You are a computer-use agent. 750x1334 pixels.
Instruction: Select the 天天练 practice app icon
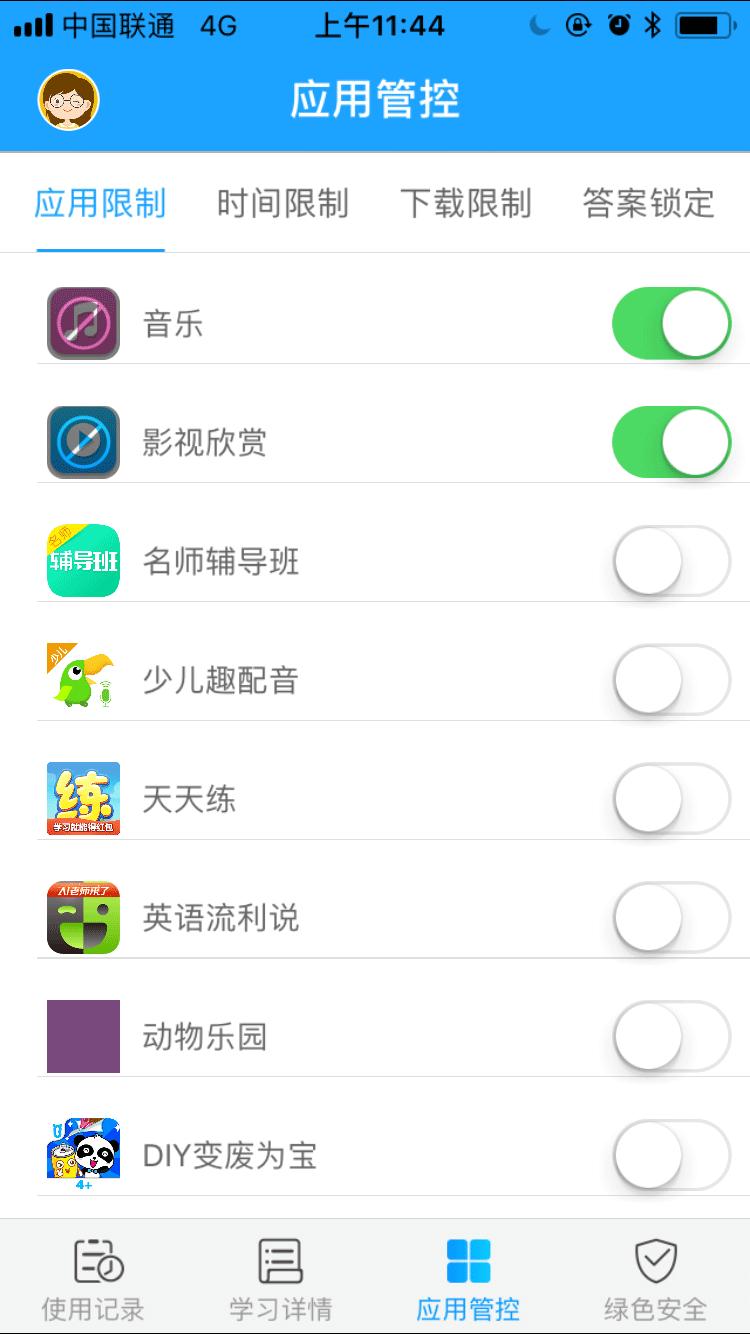(83, 797)
